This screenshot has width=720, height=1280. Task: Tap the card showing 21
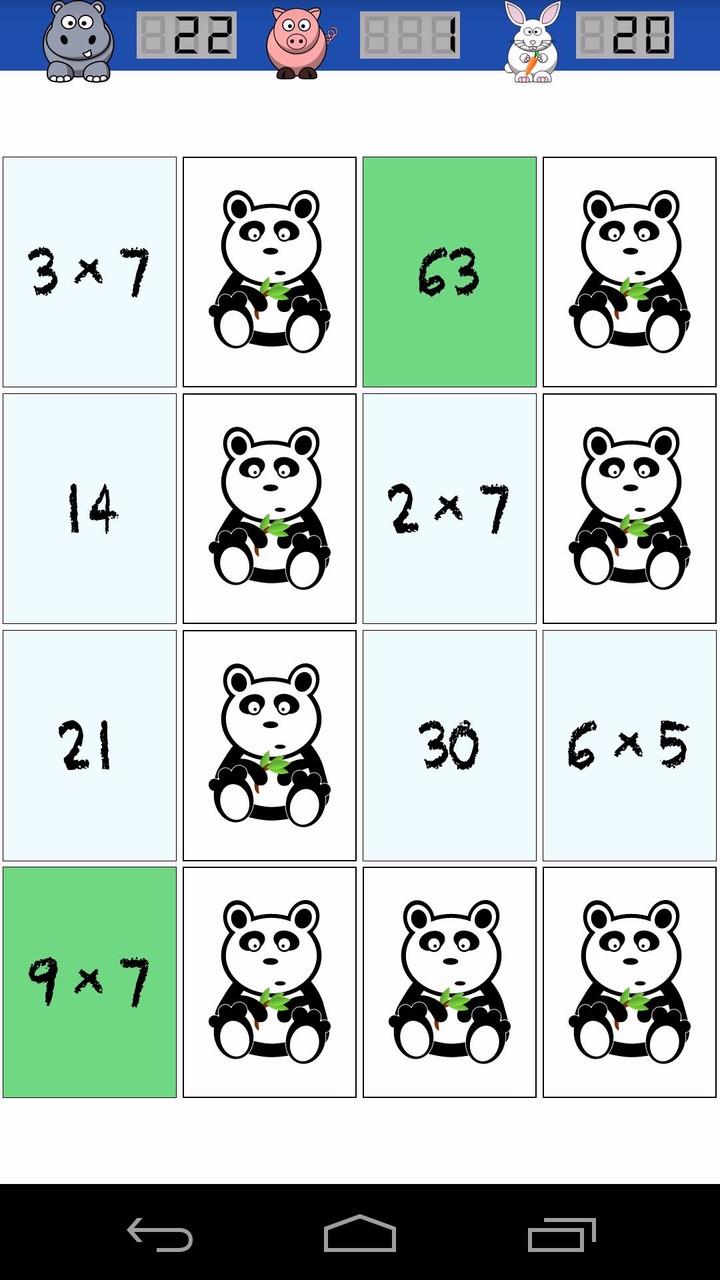(x=90, y=745)
